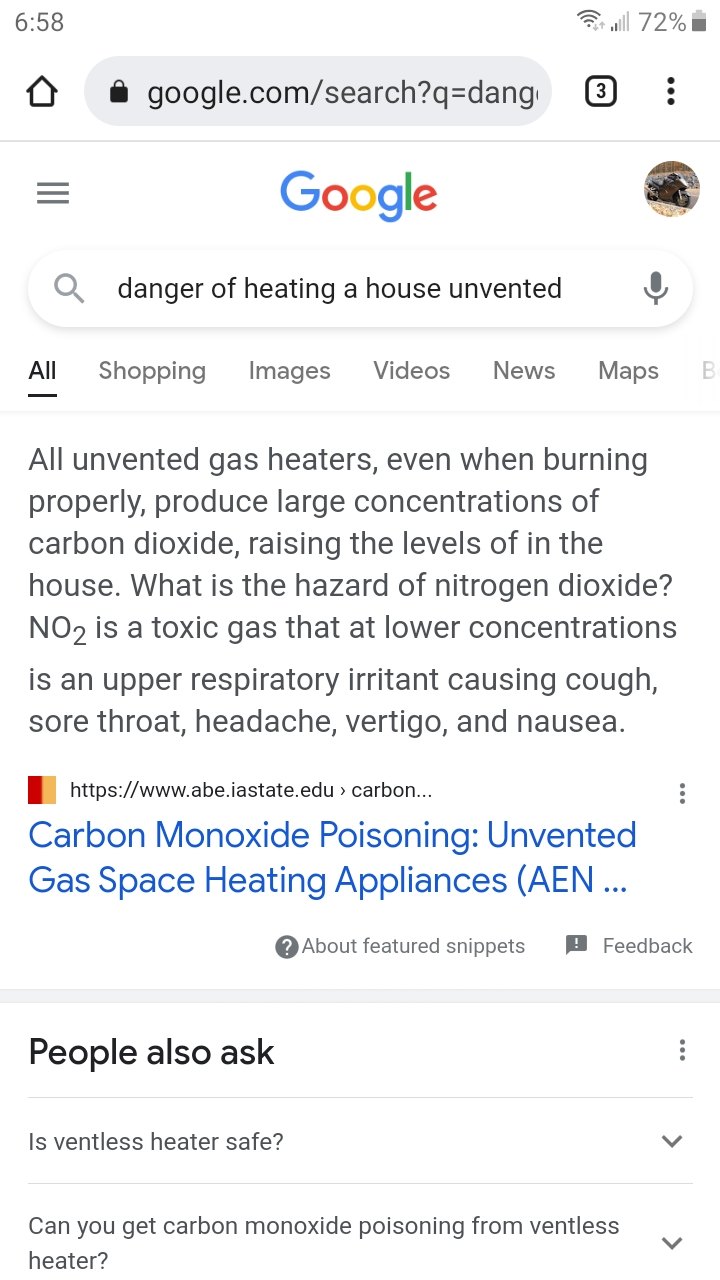Open About featured snippets
This screenshot has height=1280, width=720.
click(x=400, y=946)
